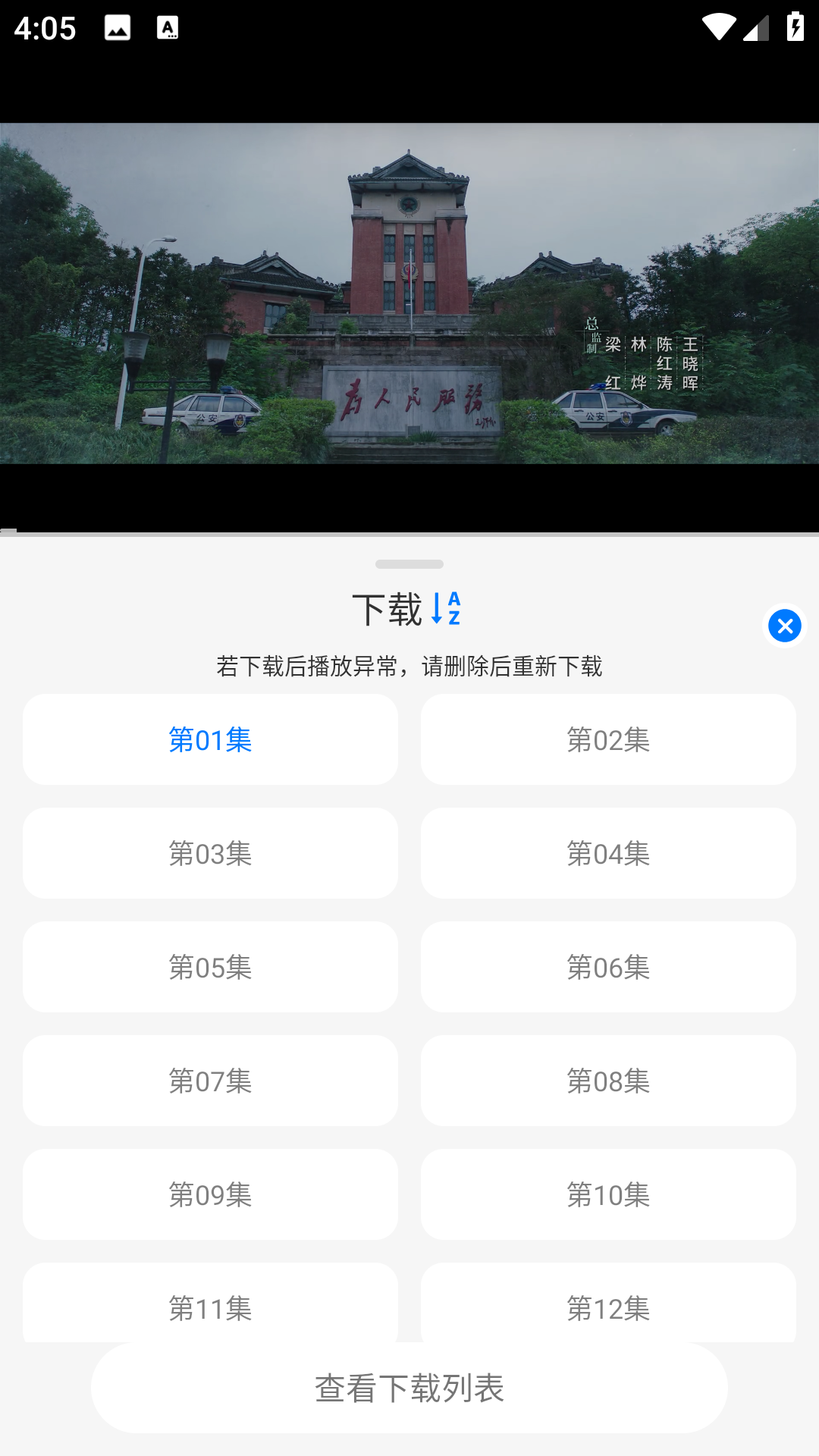Select episode 第11集
Viewport: 819px width, 1456px height.
(210, 1303)
